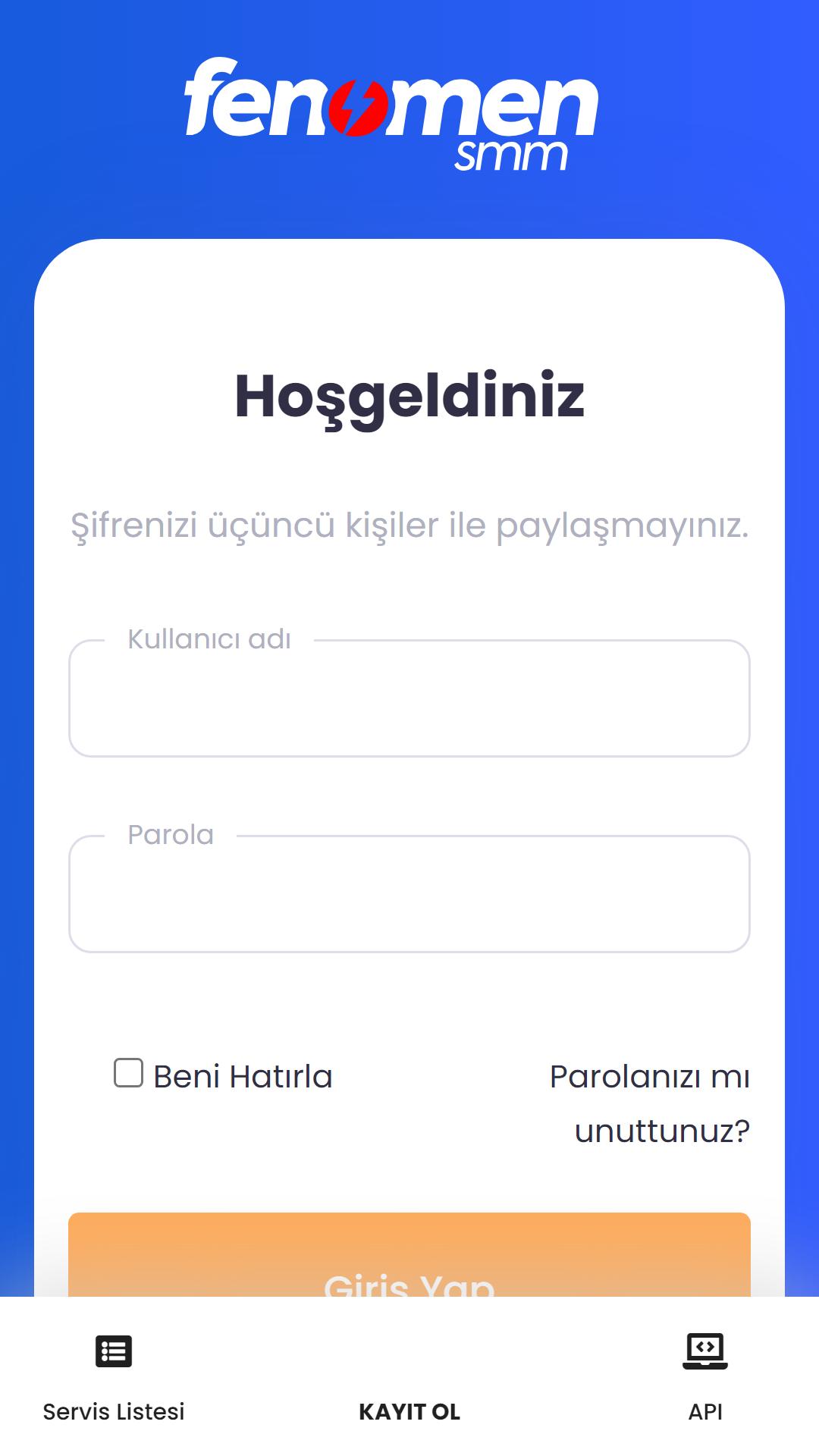Image resolution: width=819 pixels, height=1456 pixels.
Task: Go to KAYIT OL registration
Action: (x=409, y=1411)
